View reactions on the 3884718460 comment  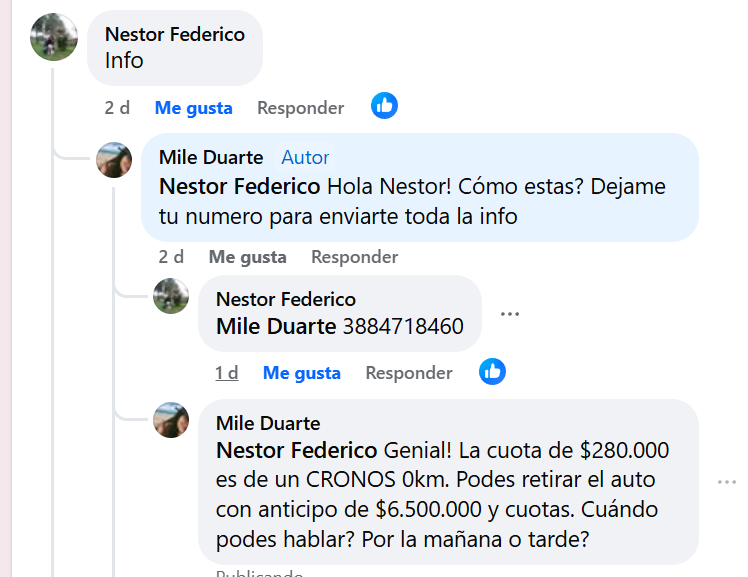[492, 372]
